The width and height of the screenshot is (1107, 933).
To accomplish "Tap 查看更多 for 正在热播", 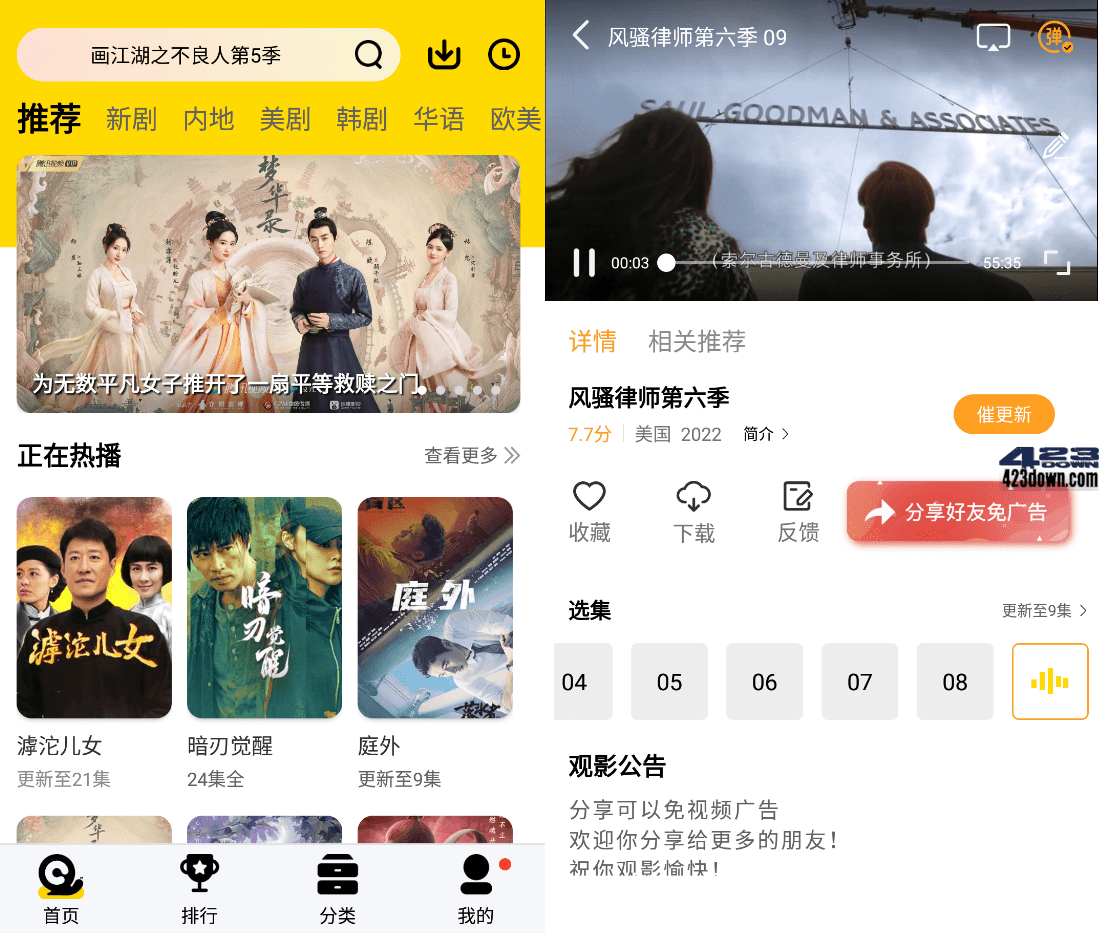I will tap(472, 456).
